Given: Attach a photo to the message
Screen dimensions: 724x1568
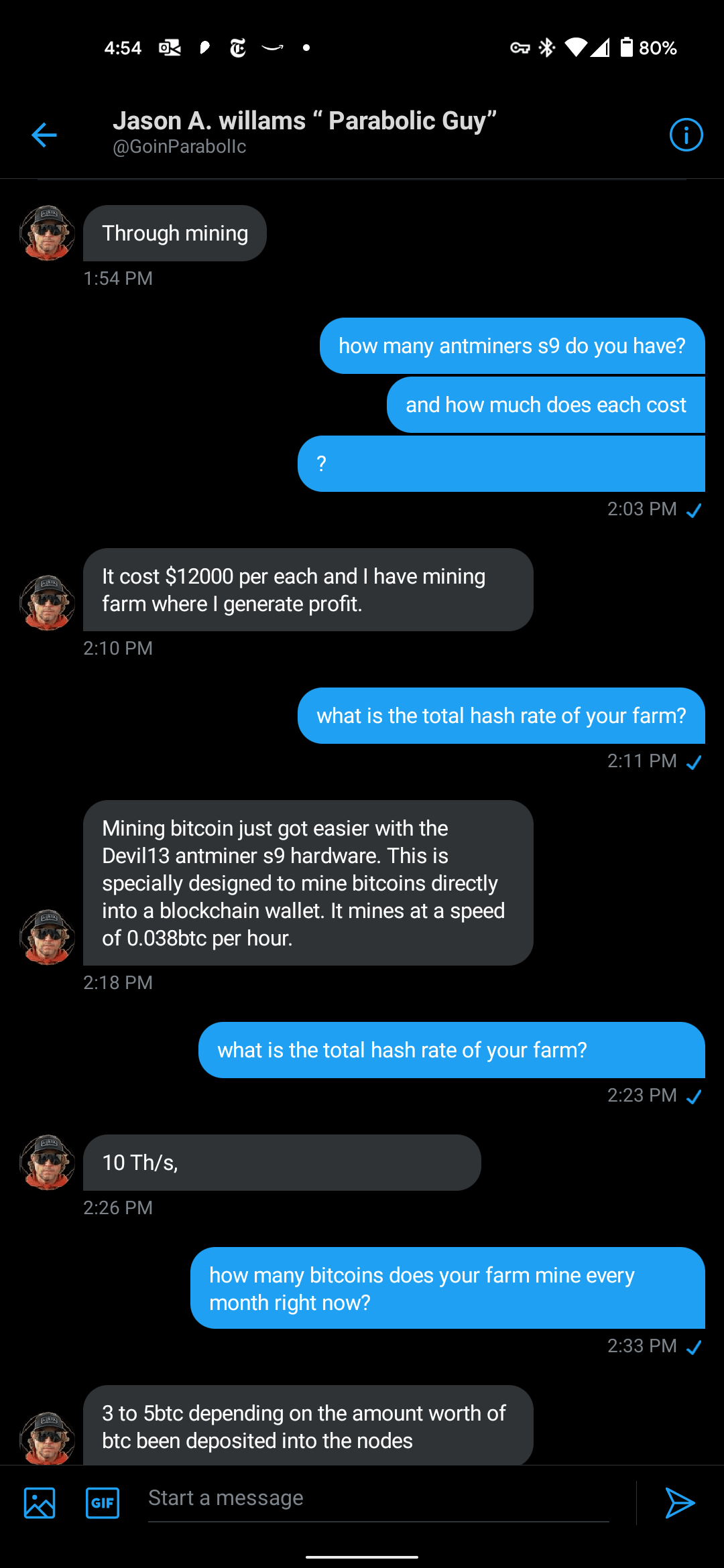Looking at the screenshot, I should pos(40,1502).
